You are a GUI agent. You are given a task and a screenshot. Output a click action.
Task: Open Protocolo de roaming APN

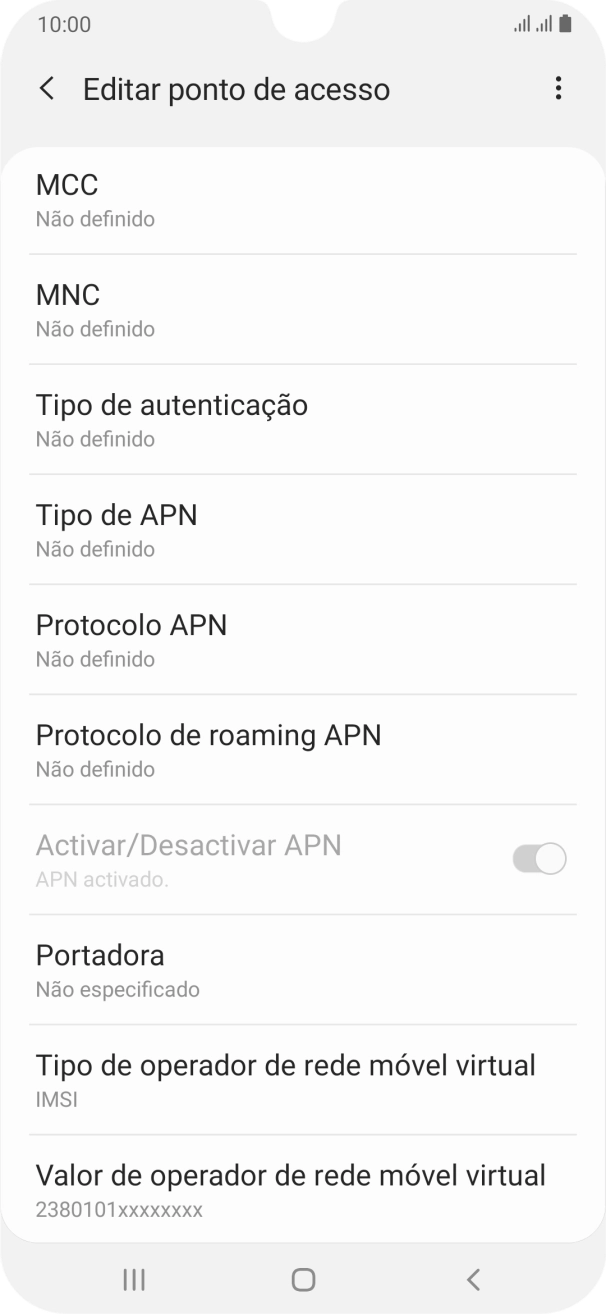[302, 750]
